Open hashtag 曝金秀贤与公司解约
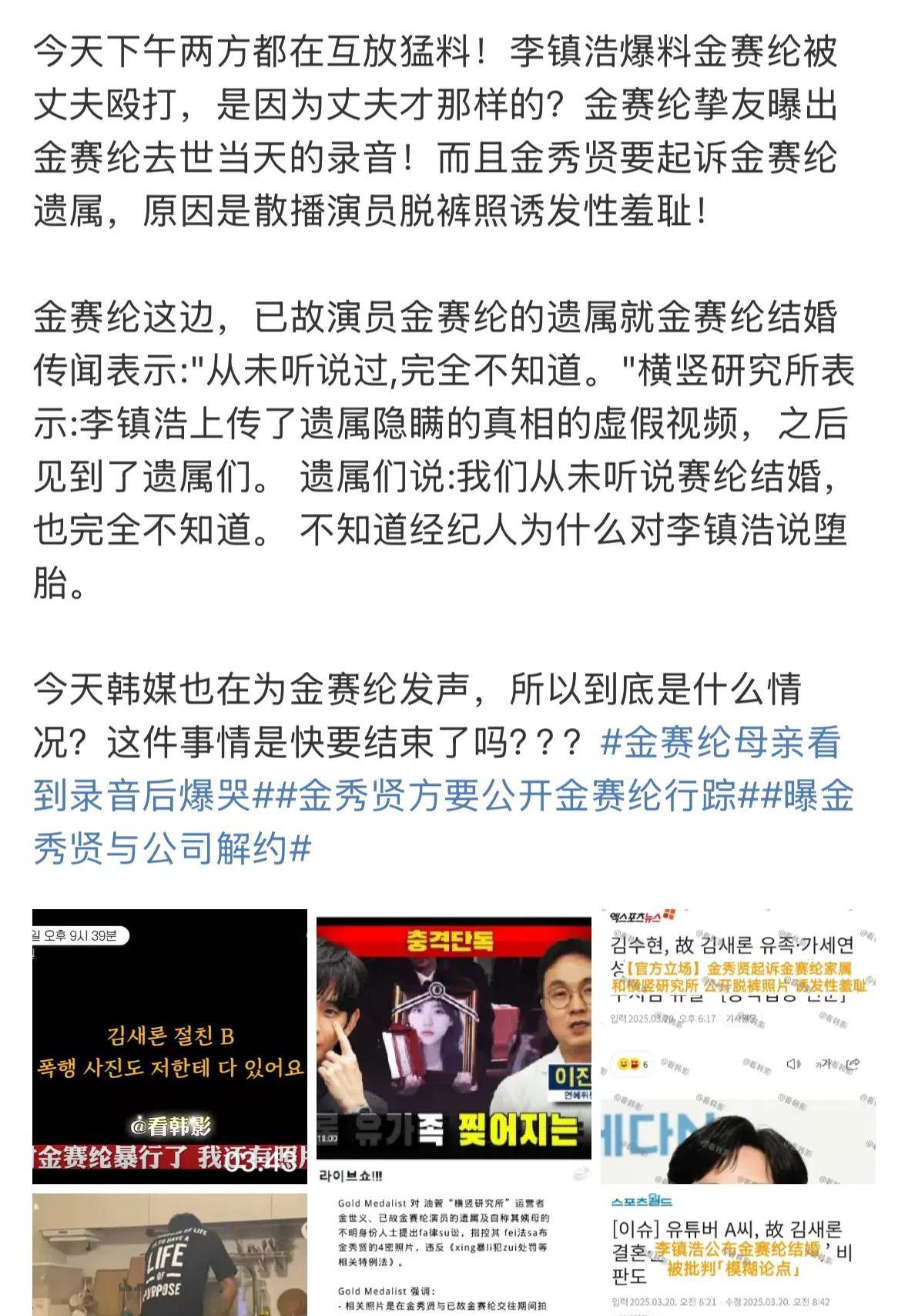Viewport: 898px width, 1316px height. [x=169, y=848]
